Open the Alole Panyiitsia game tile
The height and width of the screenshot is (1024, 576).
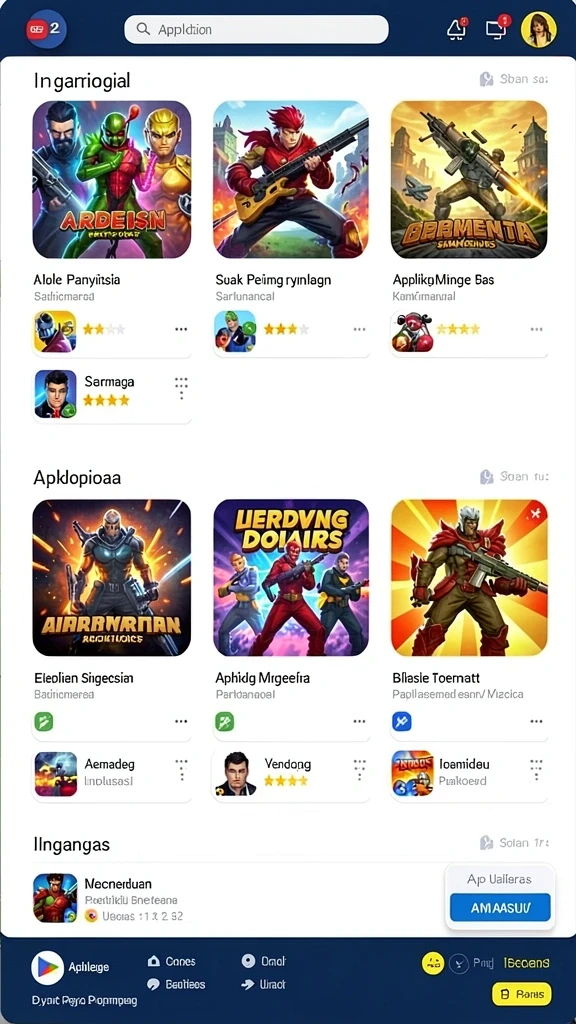(x=112, y=180)
